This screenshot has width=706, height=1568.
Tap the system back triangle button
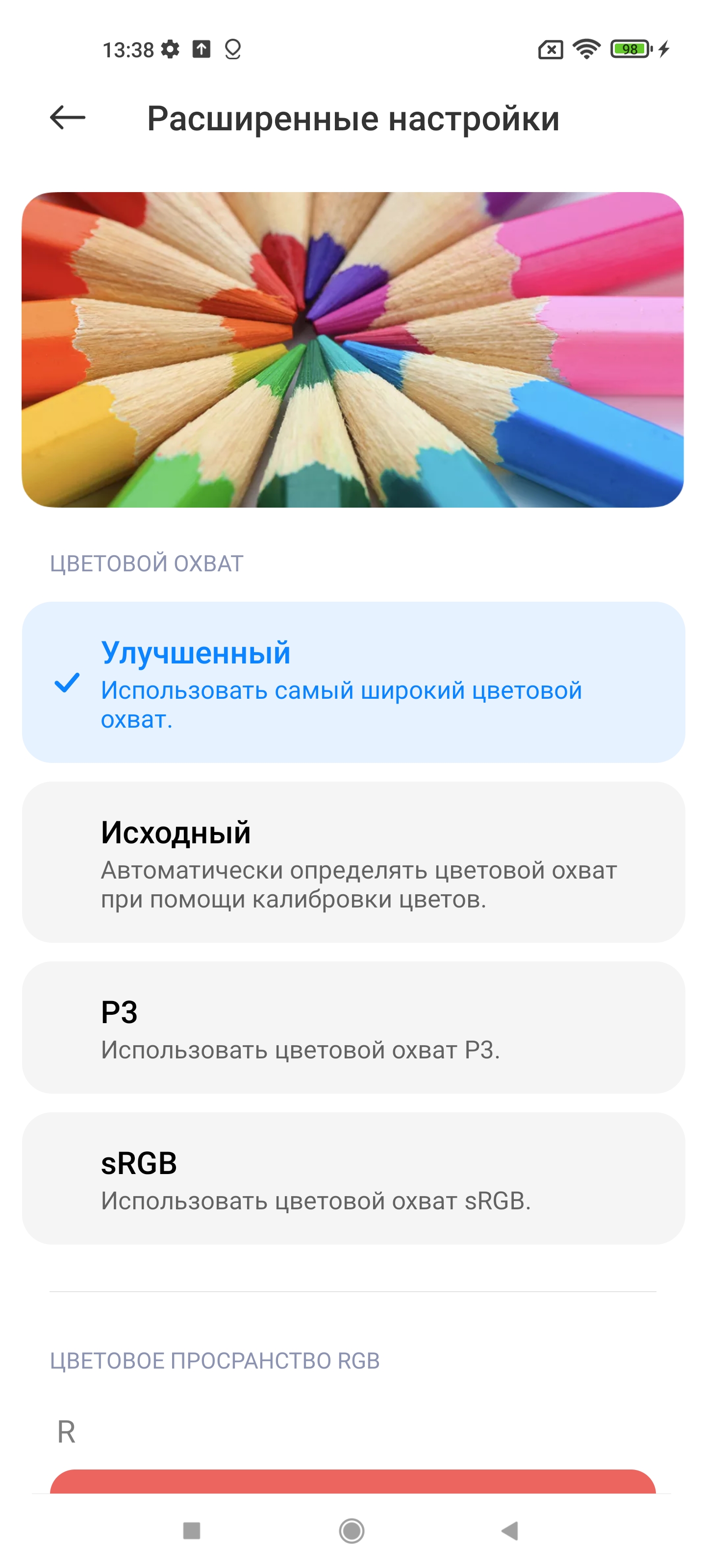point(510,1530)
